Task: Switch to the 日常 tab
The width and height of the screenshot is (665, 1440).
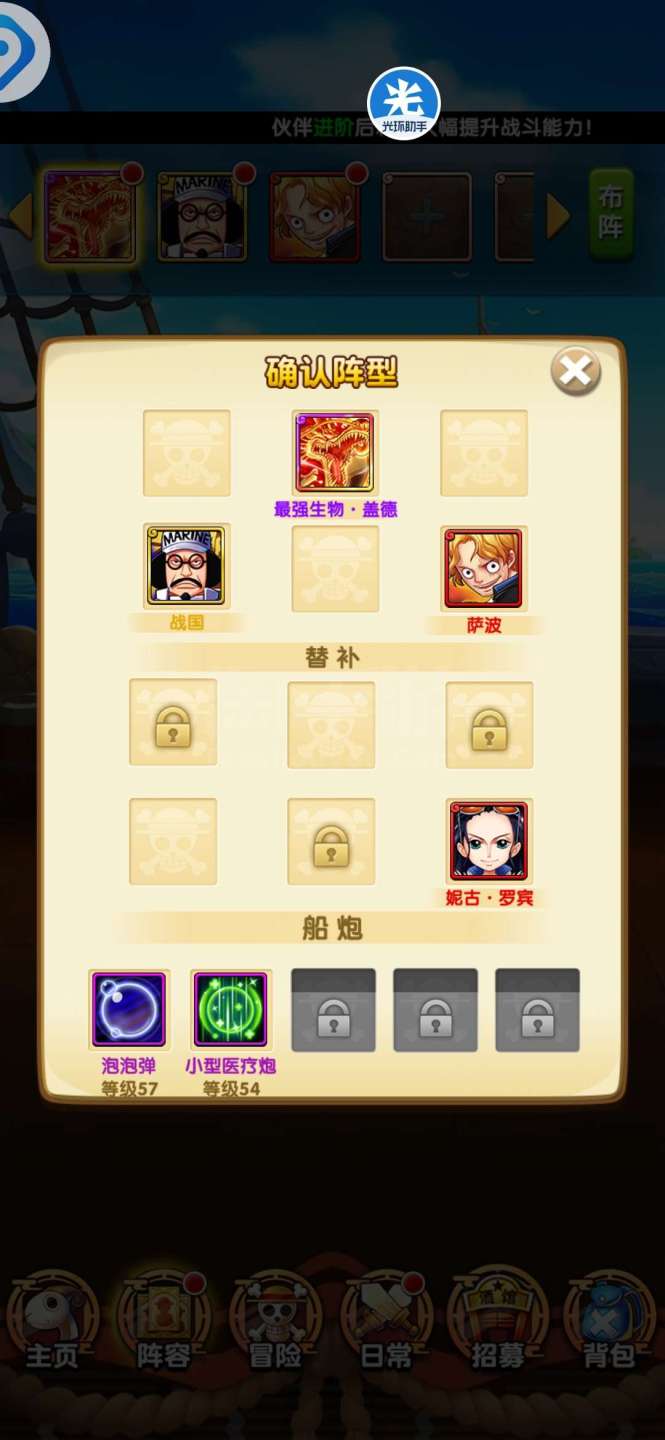Action: [x=386, y=1322]
